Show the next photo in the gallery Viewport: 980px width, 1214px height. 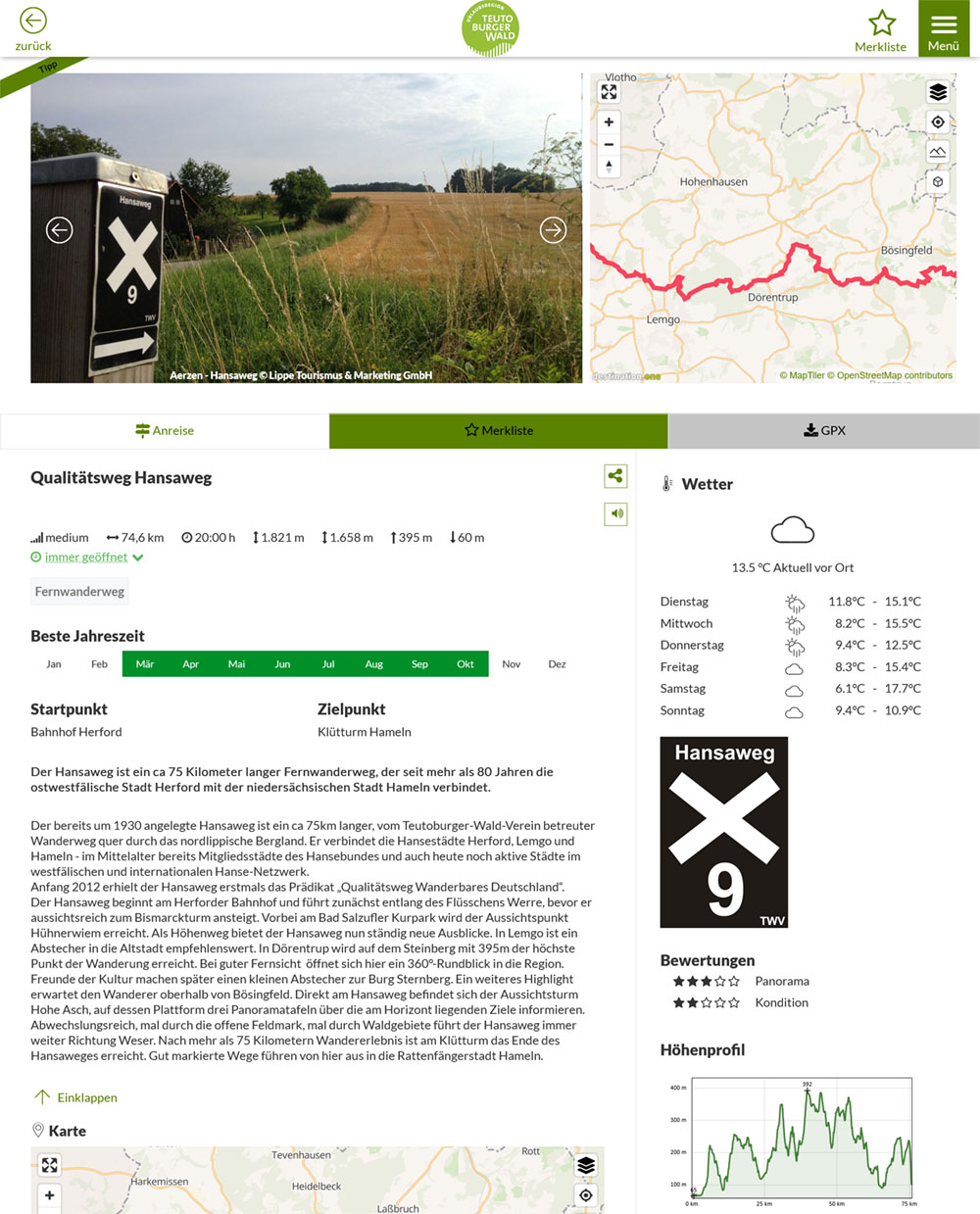click(554, 230)
